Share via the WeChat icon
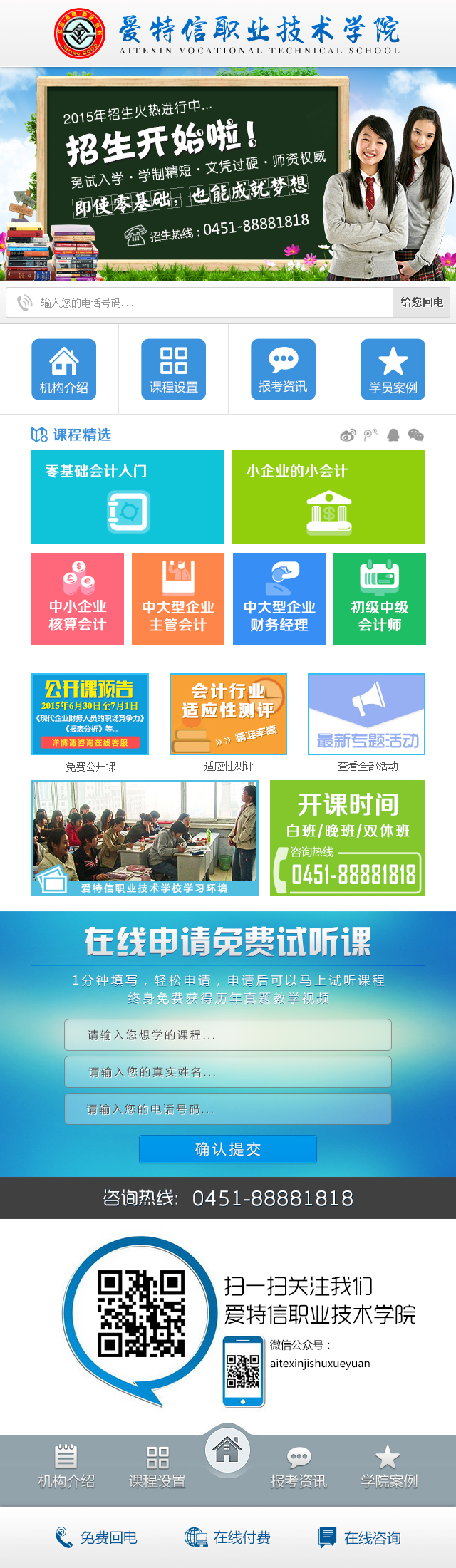The height and width of the screenshot is (1568, 456). click(x=416, y=435)
